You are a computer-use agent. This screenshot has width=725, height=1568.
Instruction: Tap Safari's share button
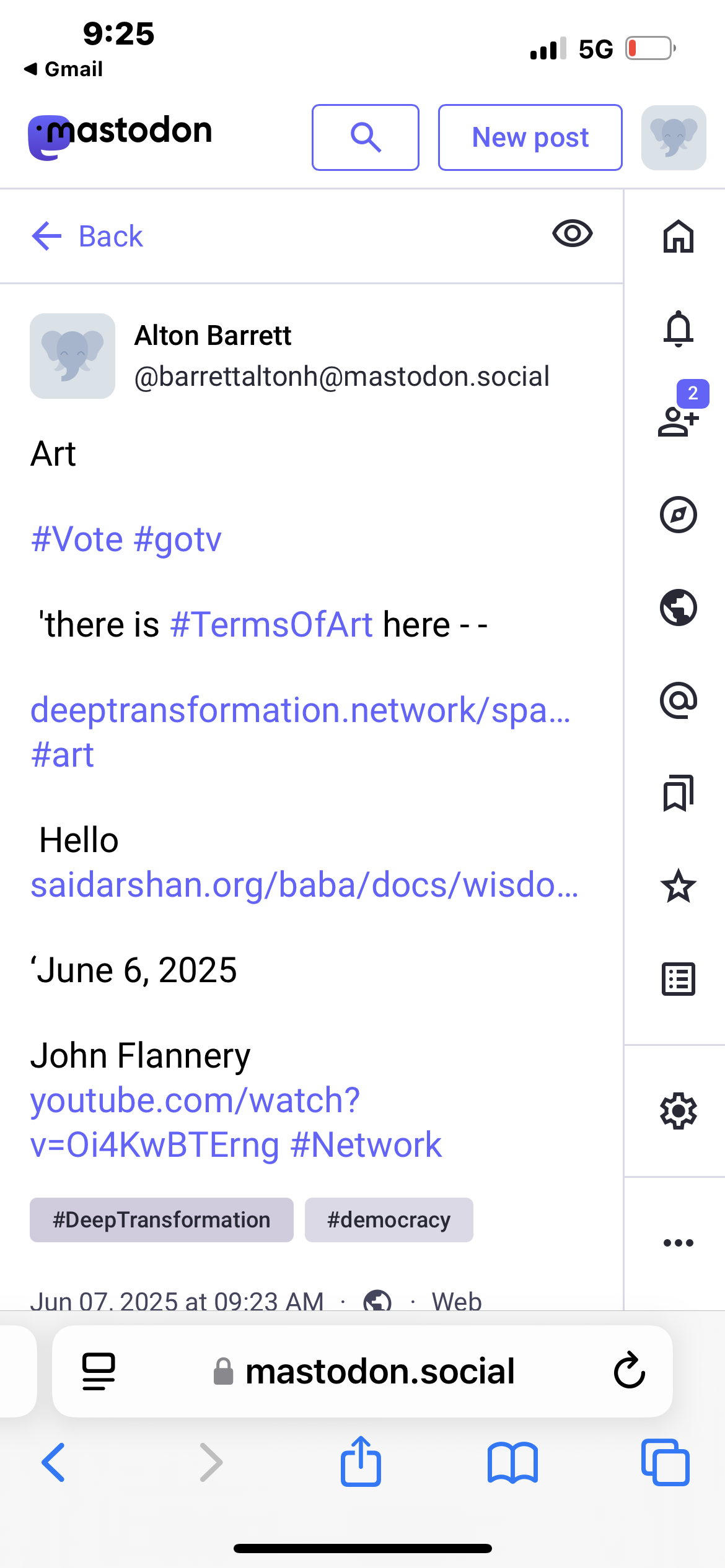tap(361, 1461)
